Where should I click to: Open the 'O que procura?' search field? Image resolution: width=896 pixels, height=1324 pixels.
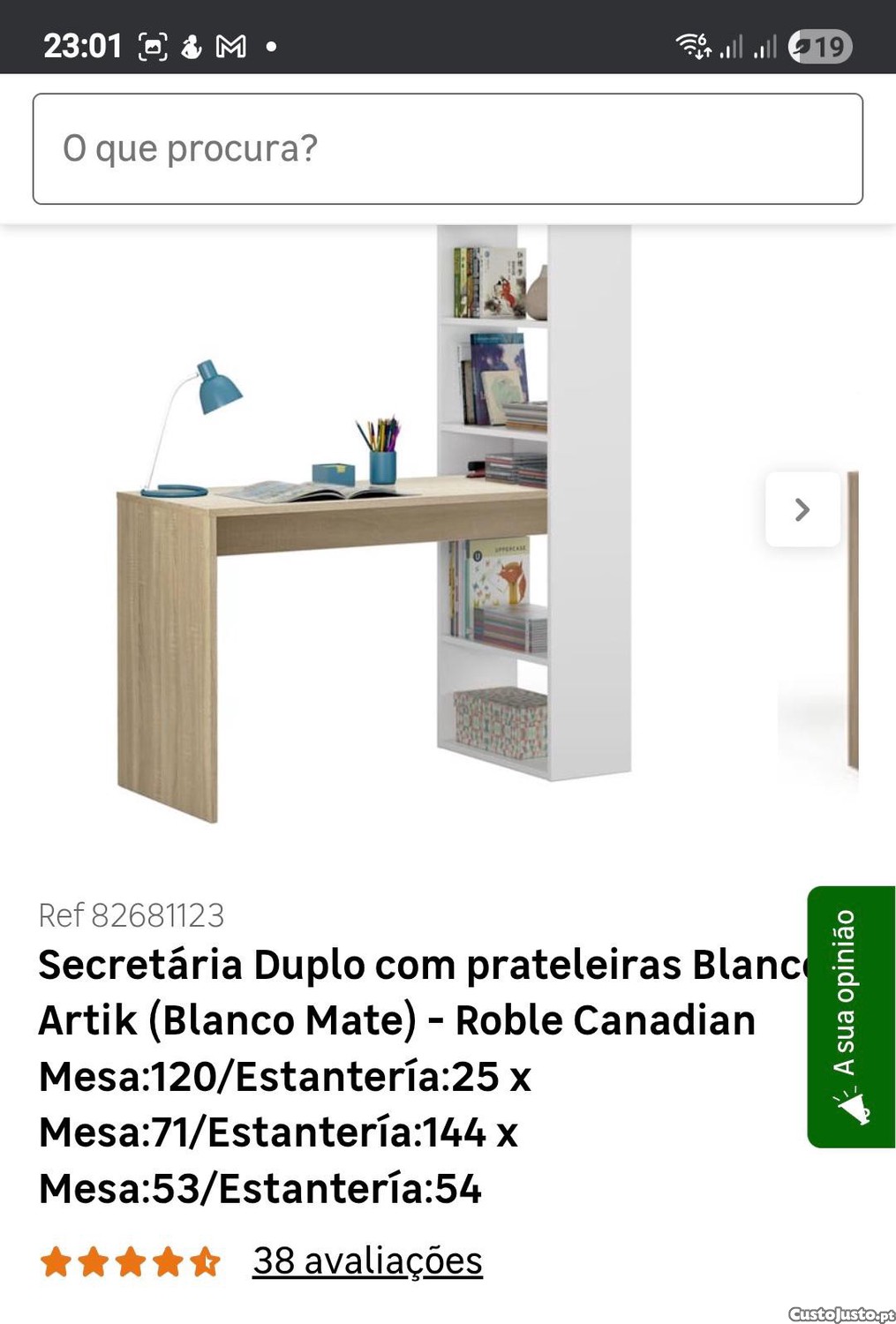[448, 148]
